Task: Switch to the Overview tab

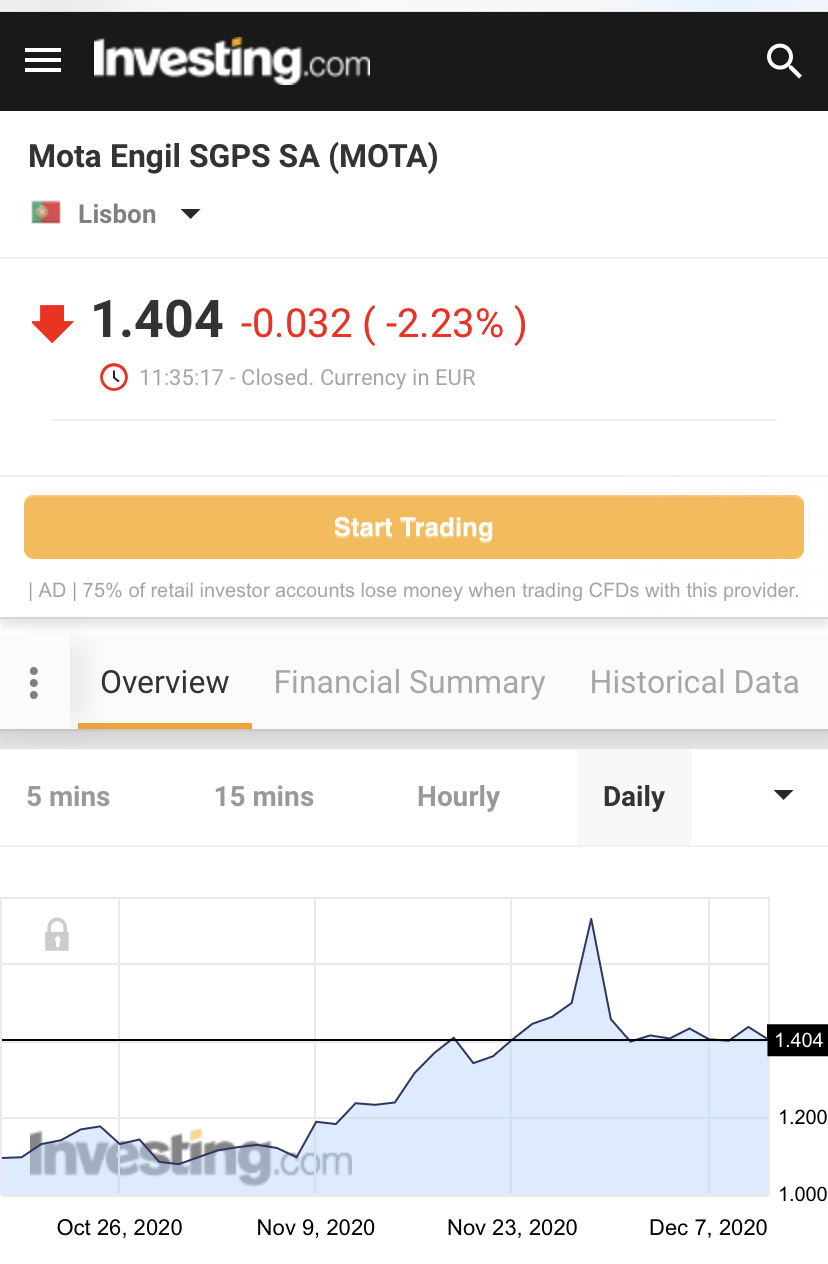Action: coord(165,682)
